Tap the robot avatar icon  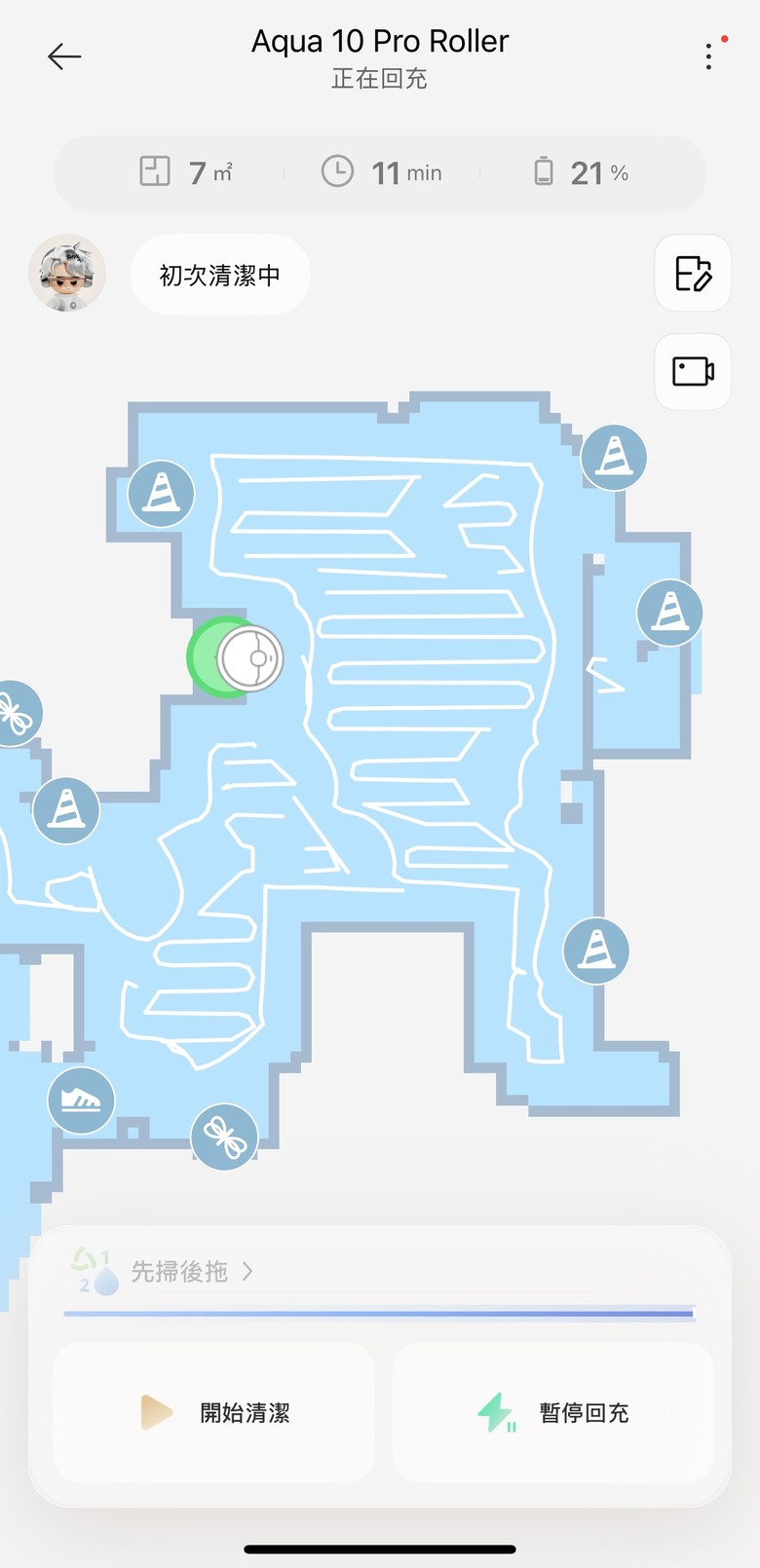coord(66,274)
